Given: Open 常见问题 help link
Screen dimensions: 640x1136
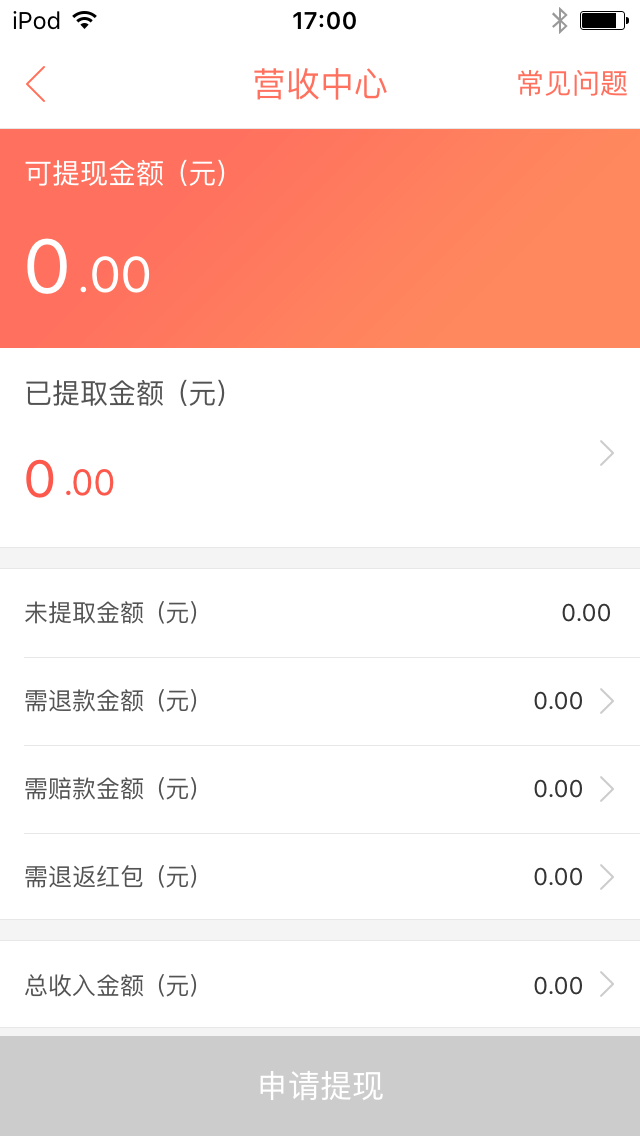Looking at the screenshot, I should click(572, 84).
